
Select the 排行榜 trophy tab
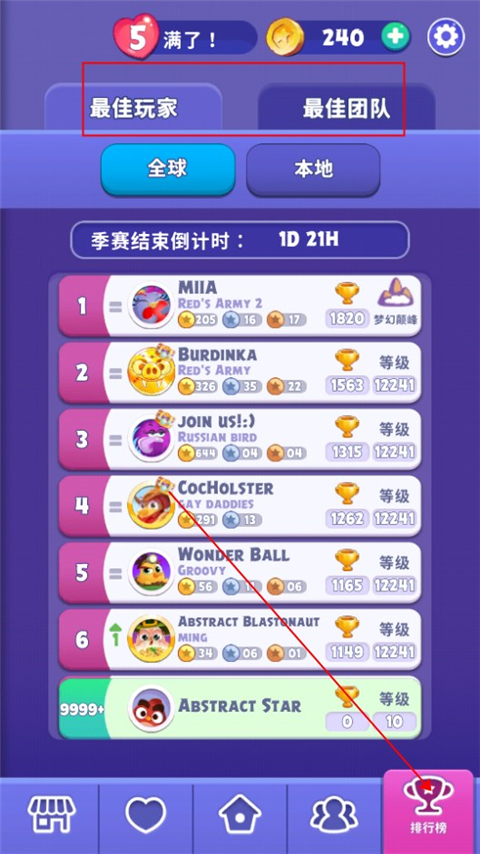coord(429,812)
